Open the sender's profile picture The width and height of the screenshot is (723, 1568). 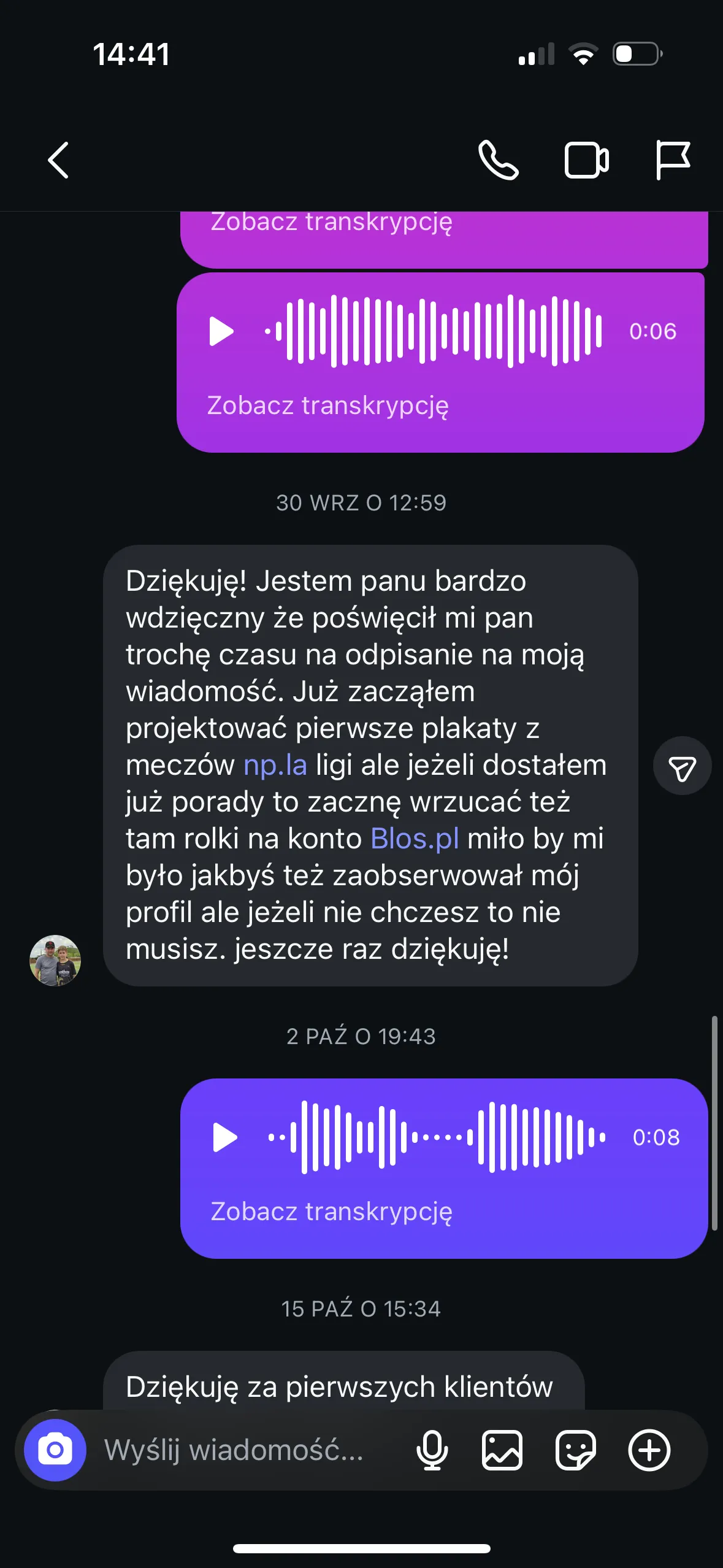pyautogui.click(x=55, y=960)
